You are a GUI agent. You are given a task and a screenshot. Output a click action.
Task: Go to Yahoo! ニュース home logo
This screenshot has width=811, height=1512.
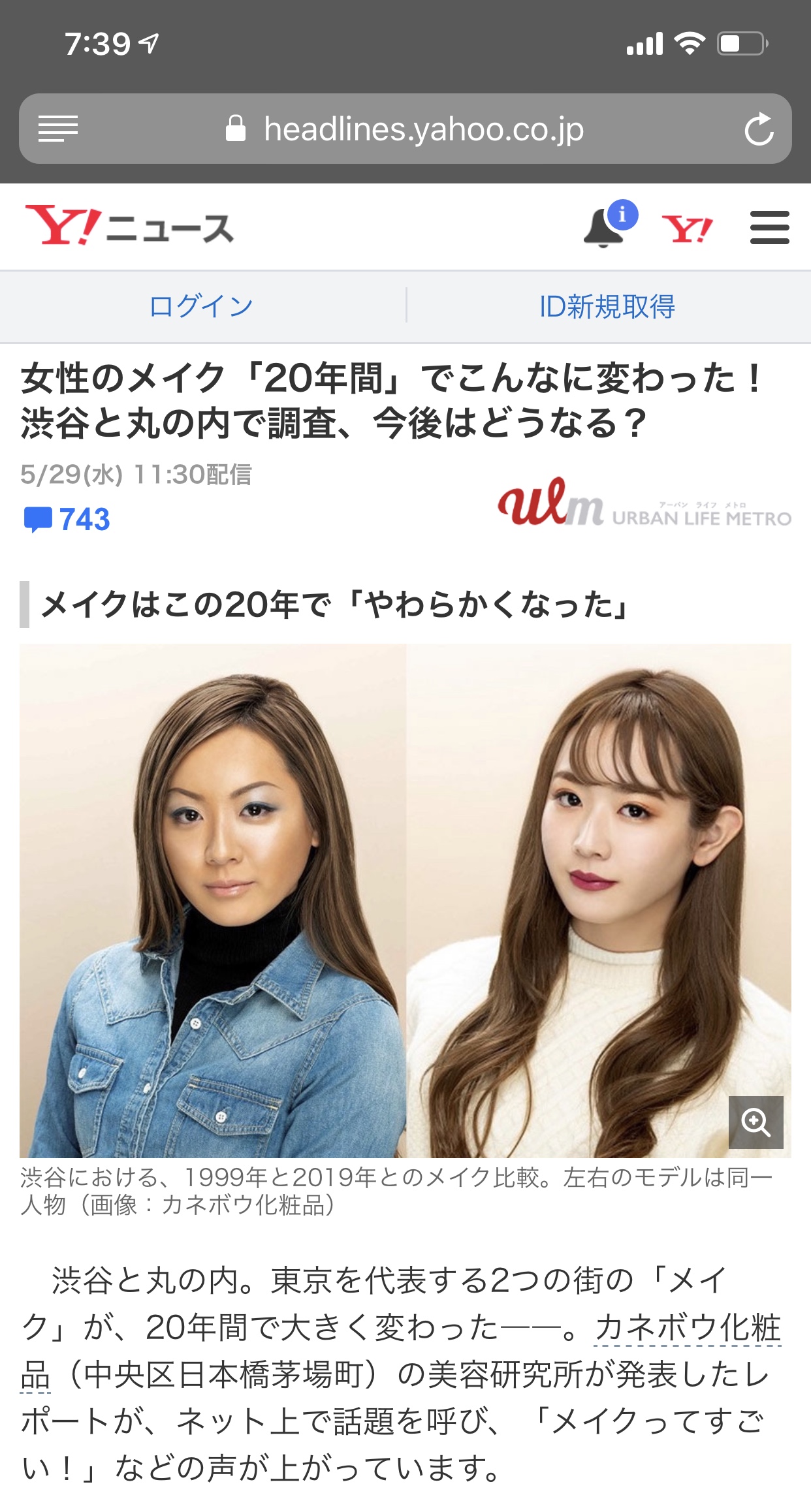coord(129,226)
